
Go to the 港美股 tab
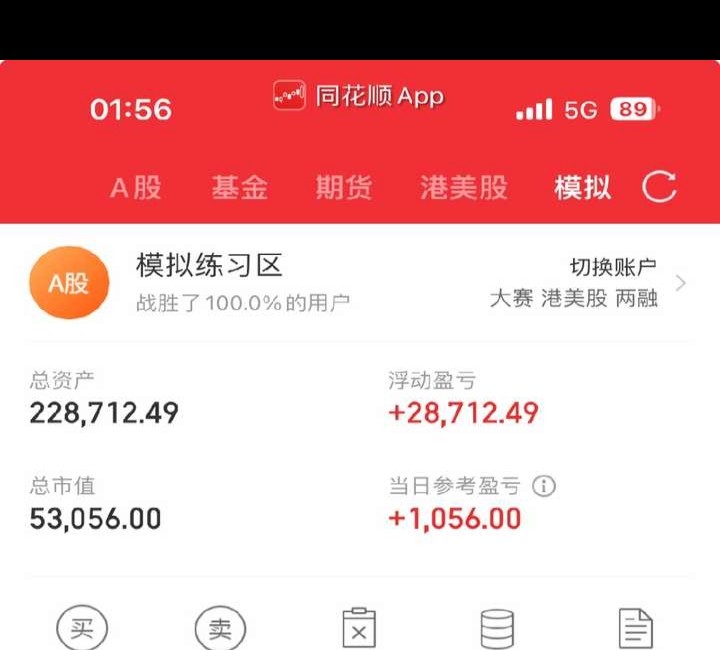point(464,187)
